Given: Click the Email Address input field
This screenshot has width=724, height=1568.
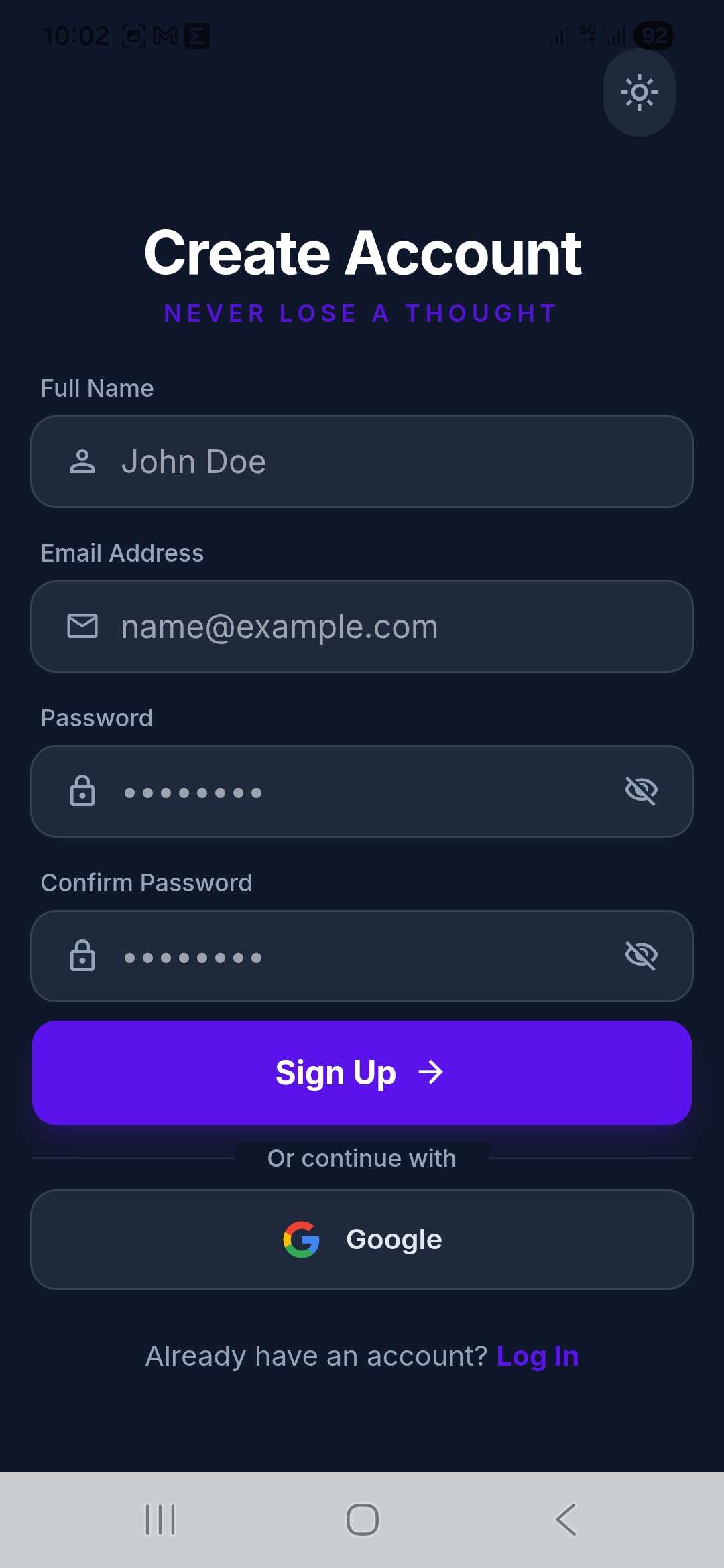Looking at the screenshot, I should pyautogui.click(x=362, y=626).
